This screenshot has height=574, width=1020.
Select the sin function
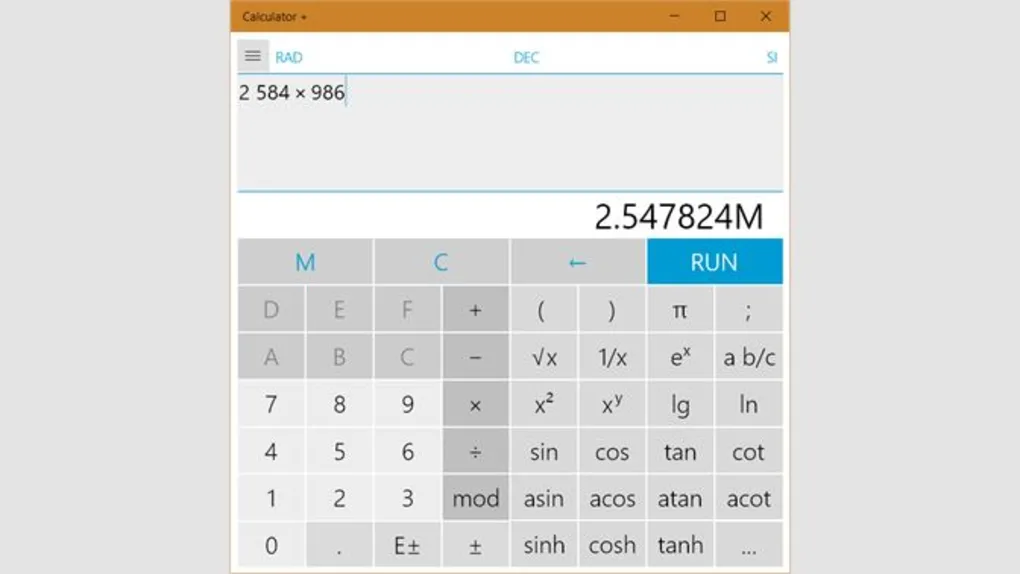tap(544, 452)
